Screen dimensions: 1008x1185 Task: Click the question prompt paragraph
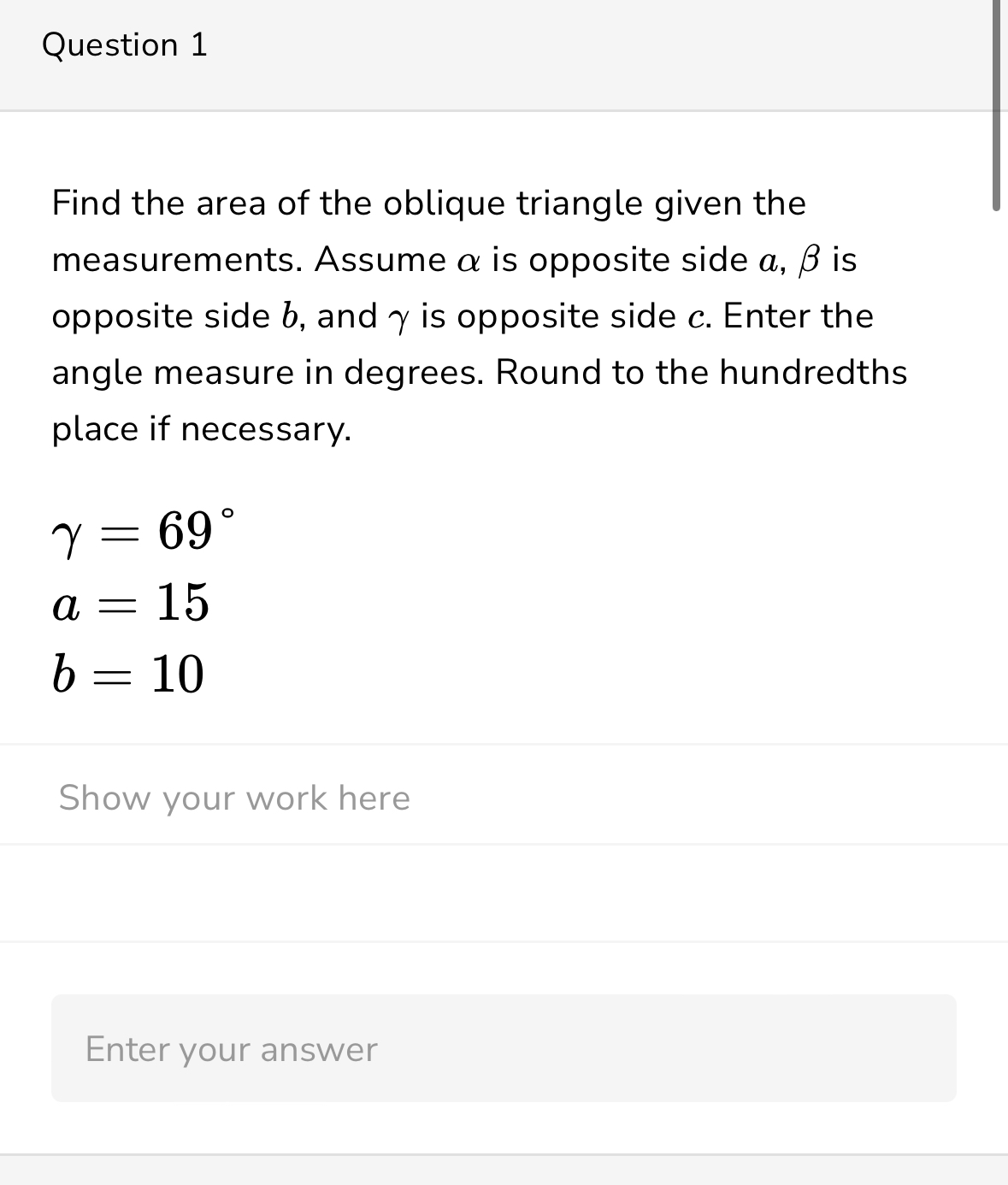[x=479, y=315]
